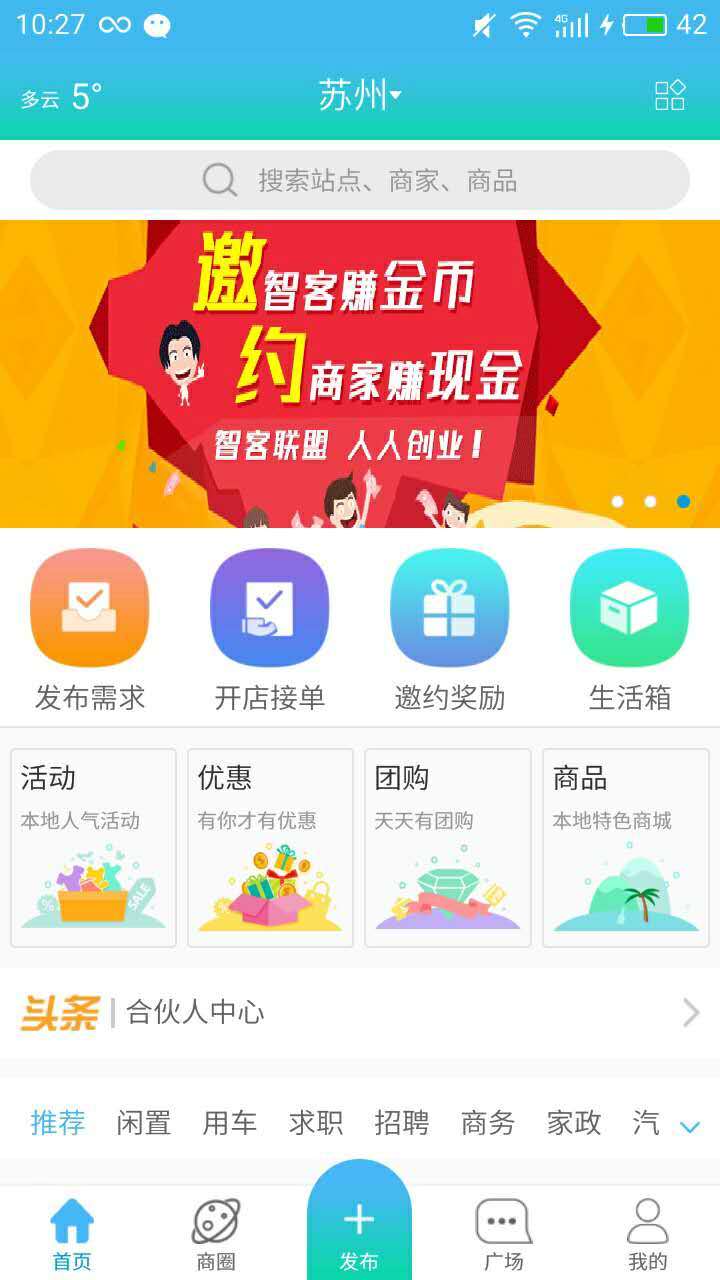The width and height of the screenshot is (720, 1280).
Task: Go to the 广场 bottom tab
Action: (503, 1235)
